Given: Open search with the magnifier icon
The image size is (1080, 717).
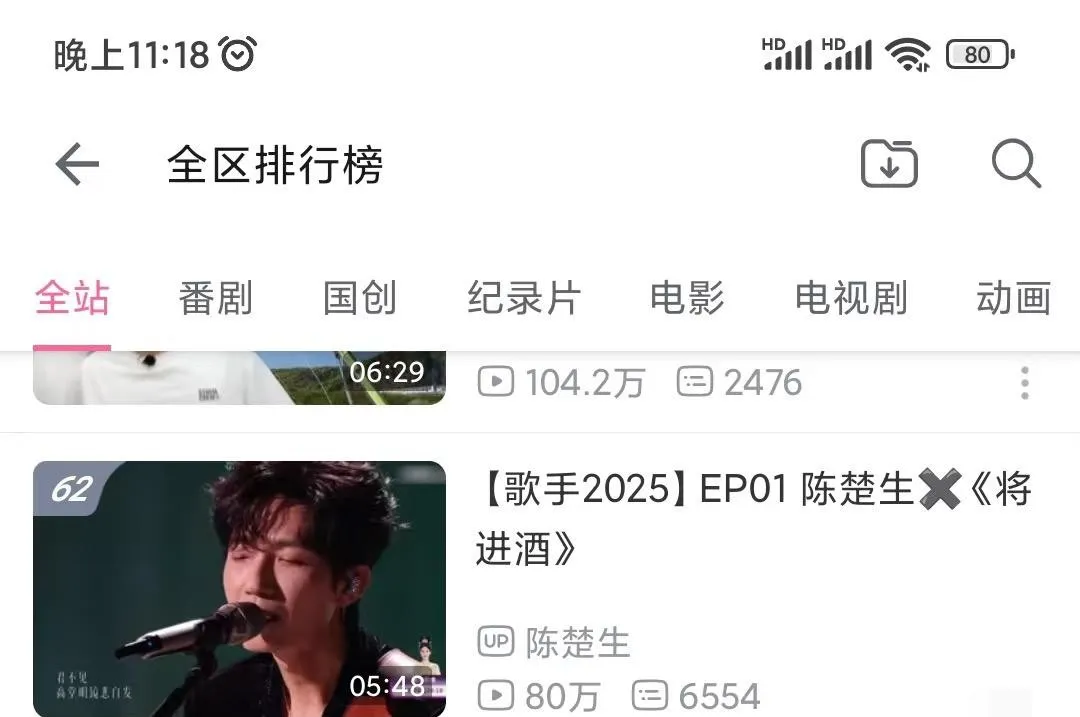Looking at the screenshot, I should point(1016,164).
